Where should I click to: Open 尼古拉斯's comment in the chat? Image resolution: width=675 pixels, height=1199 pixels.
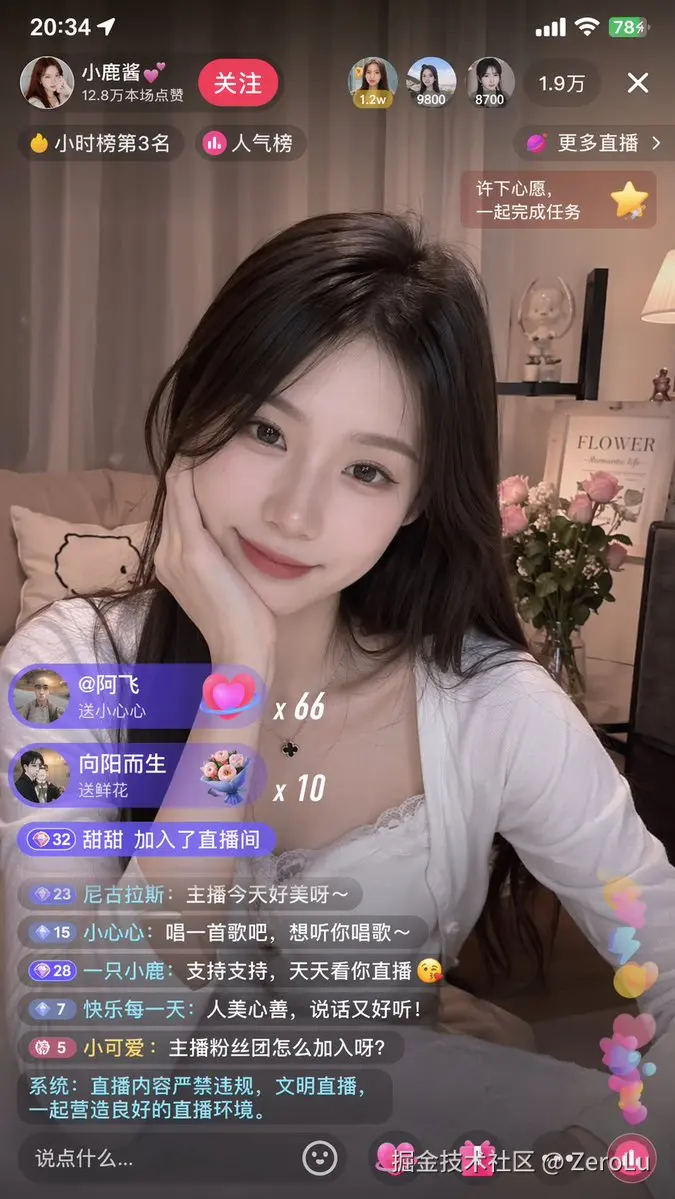pyautogui.click(x=190, y=894)
